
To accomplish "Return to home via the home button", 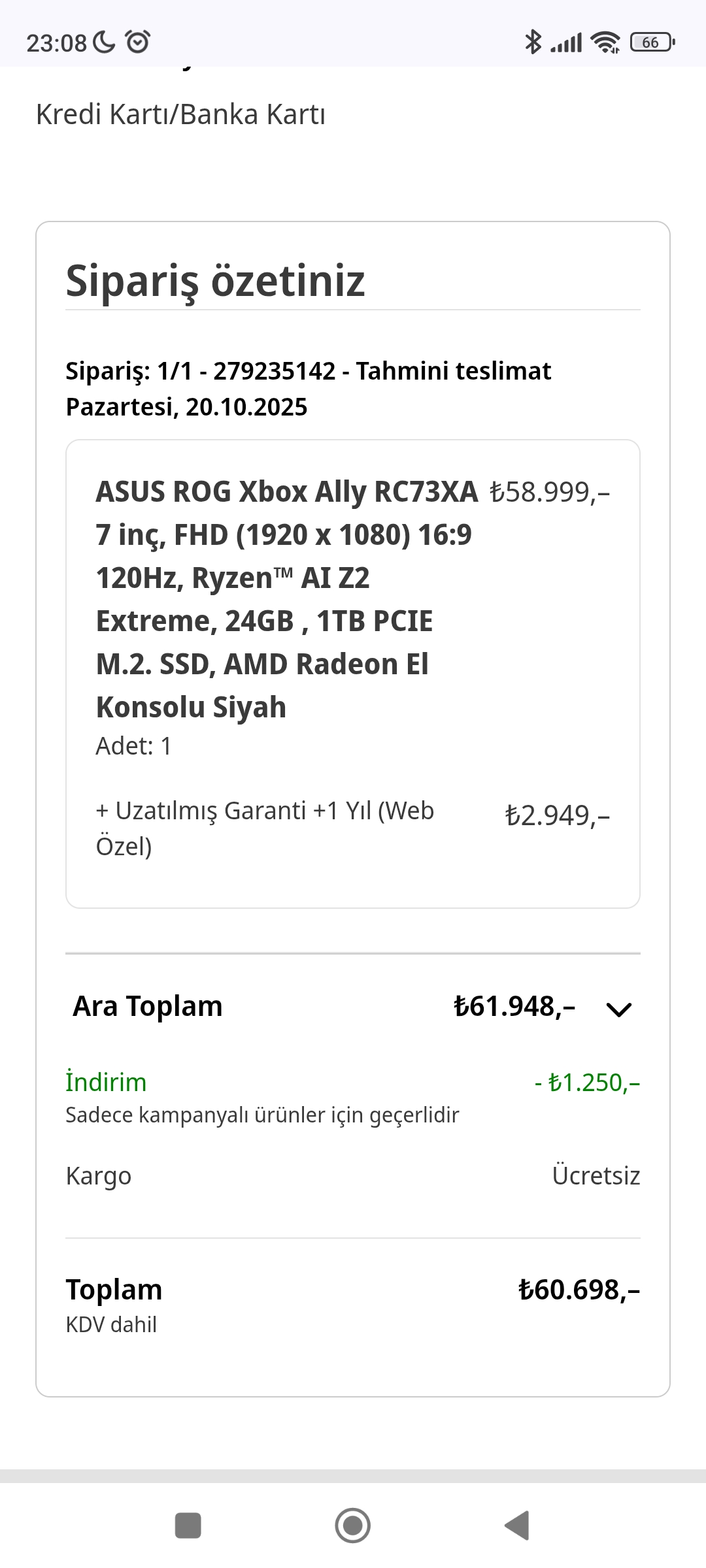I will click(x=353, y=1526).
